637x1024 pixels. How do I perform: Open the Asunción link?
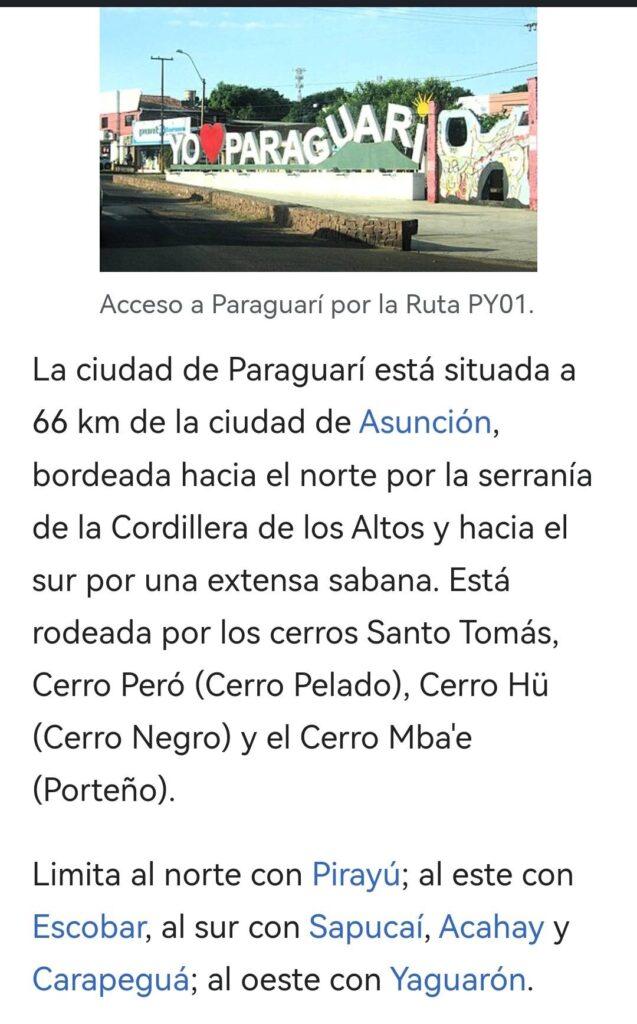coord(425,422)
